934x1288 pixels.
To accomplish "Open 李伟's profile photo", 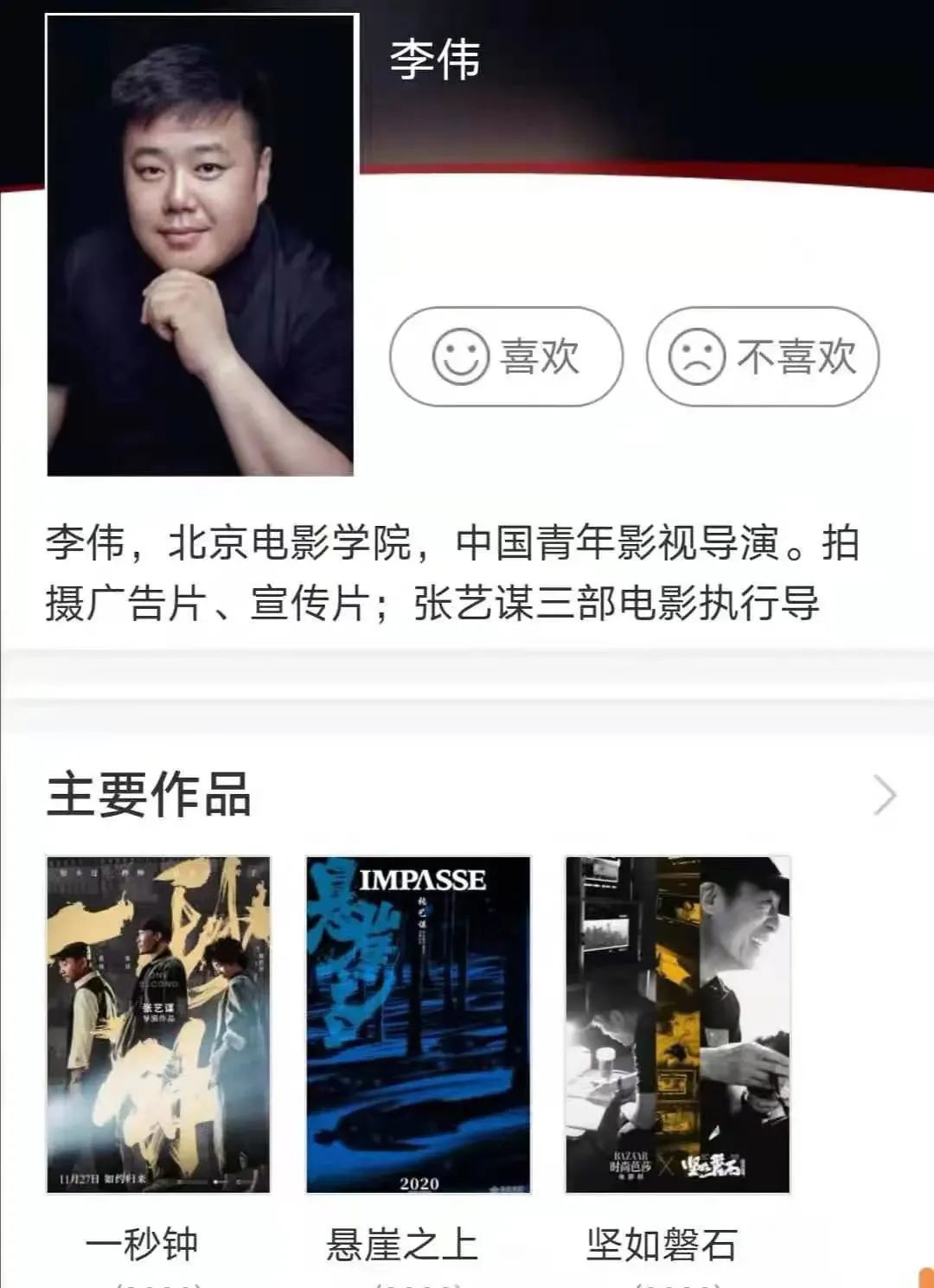I will tap(201, 245).
